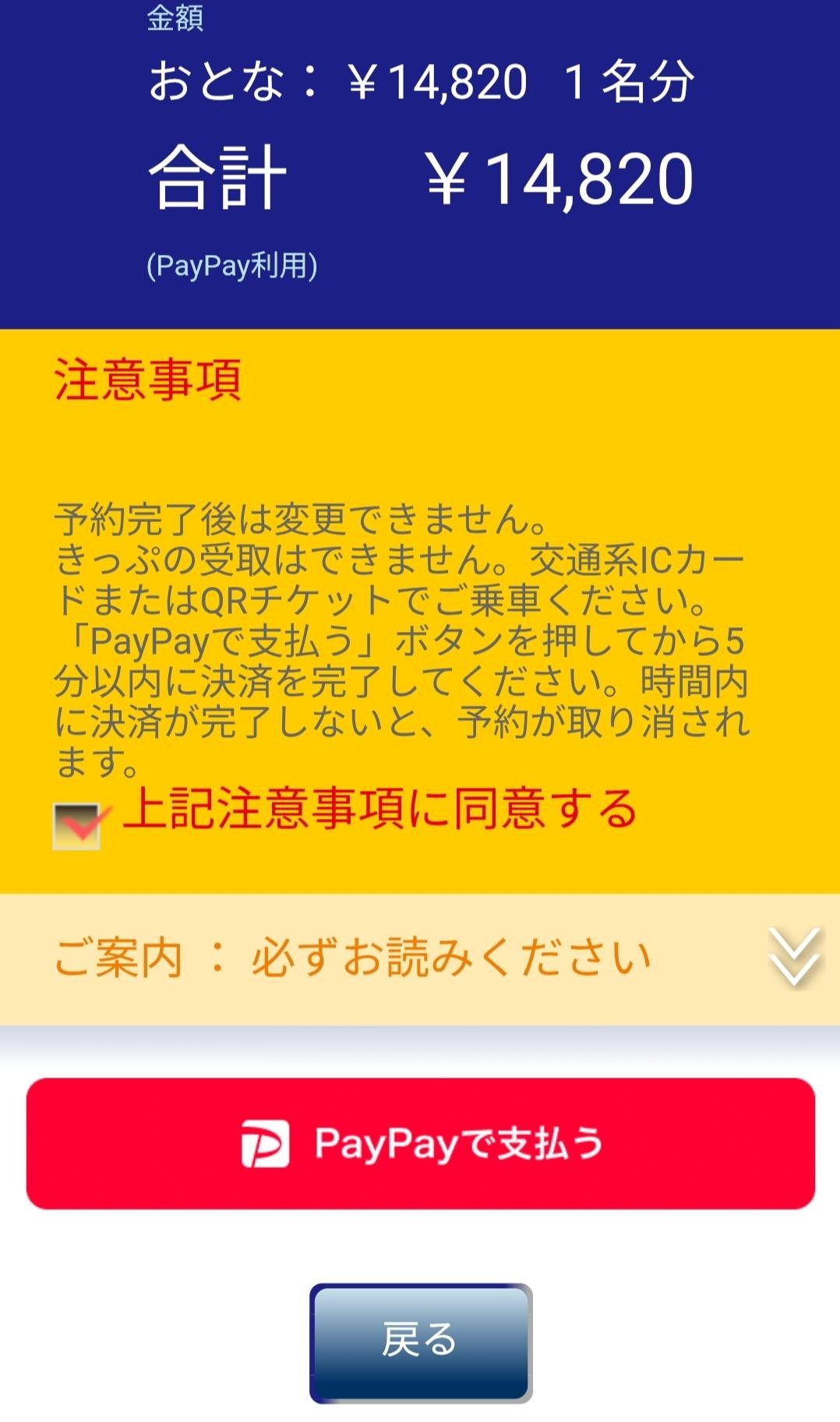Go back with the 戻る button

tap(420, 1342)
